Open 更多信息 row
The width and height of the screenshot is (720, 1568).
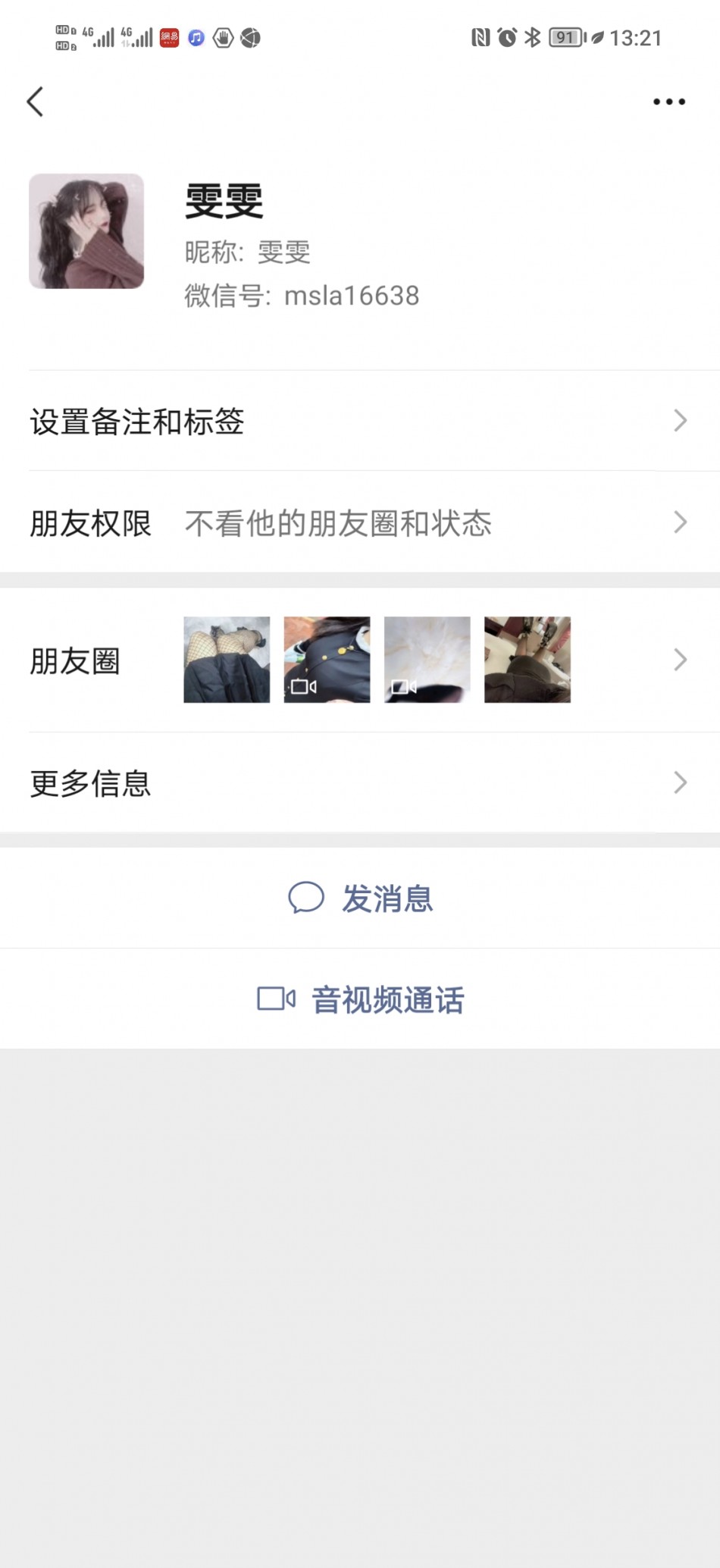359,783
